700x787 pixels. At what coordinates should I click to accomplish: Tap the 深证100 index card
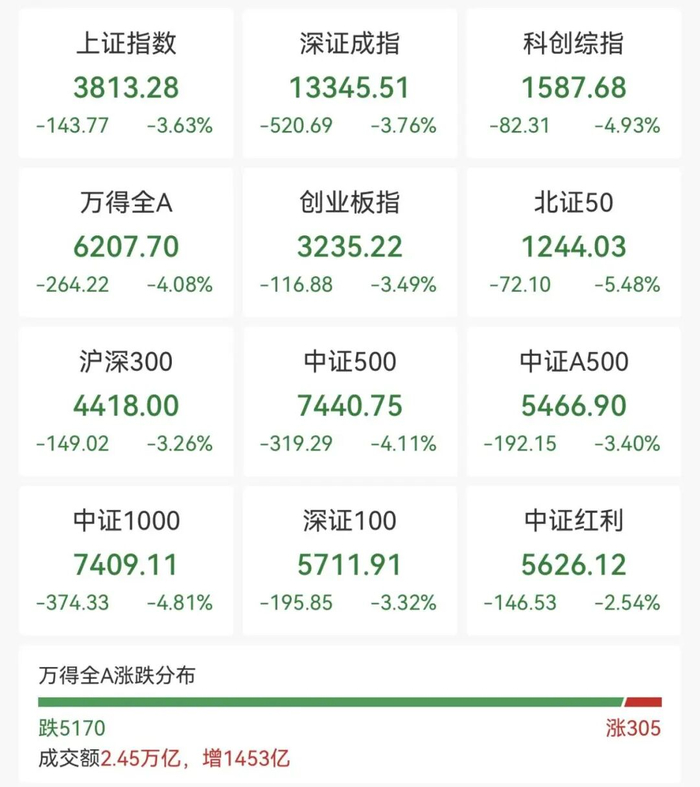[349, 561]
